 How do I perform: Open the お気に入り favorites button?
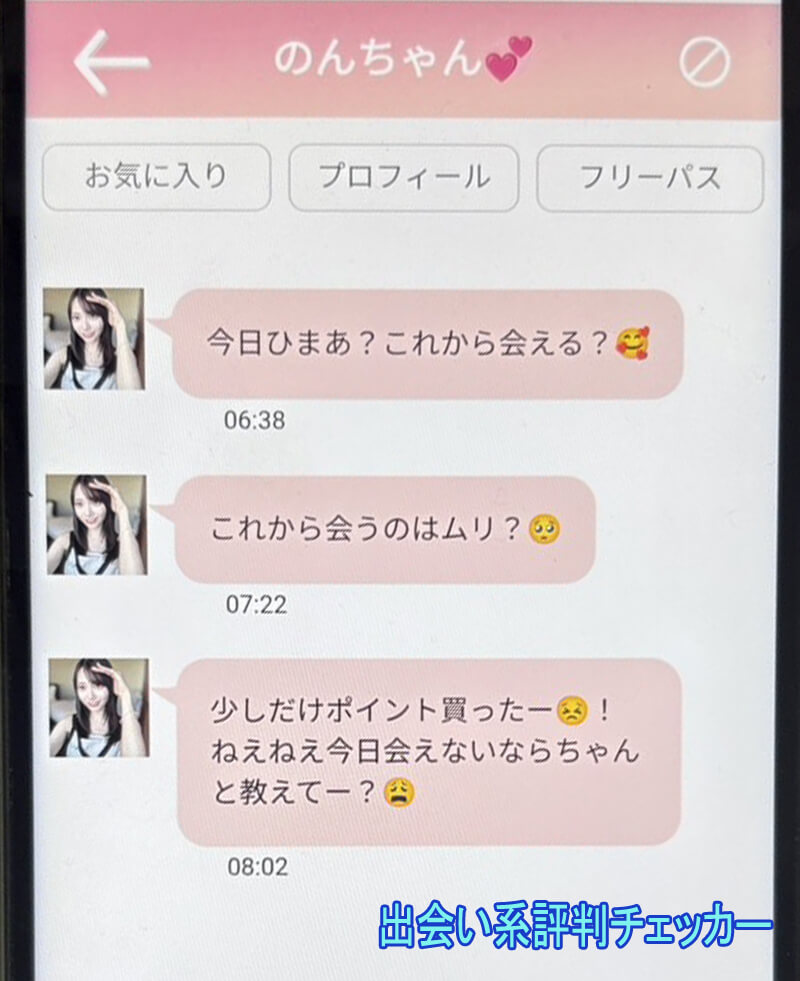click(156, 177)
